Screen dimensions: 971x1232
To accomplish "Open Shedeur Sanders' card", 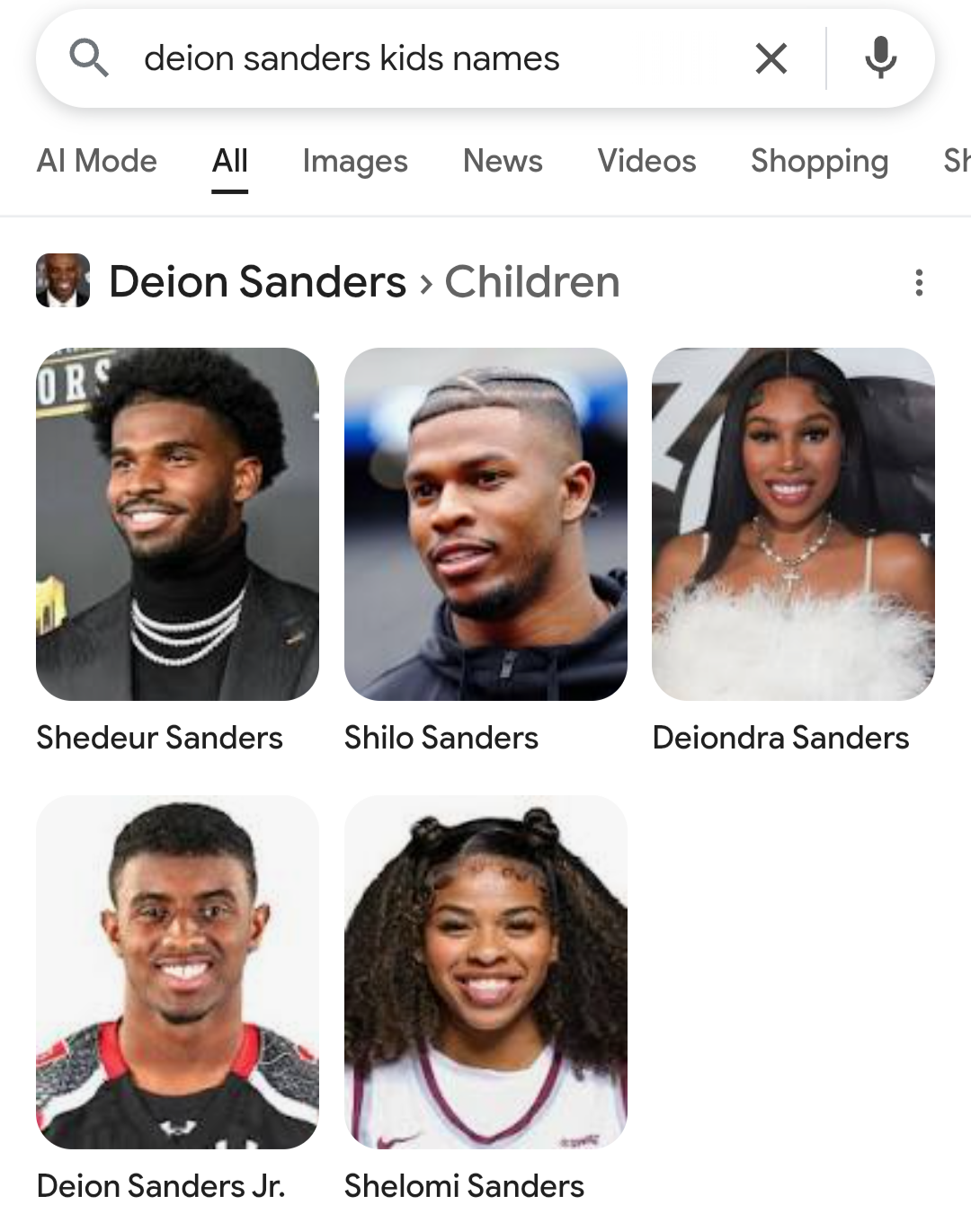I will pos(177,551).
